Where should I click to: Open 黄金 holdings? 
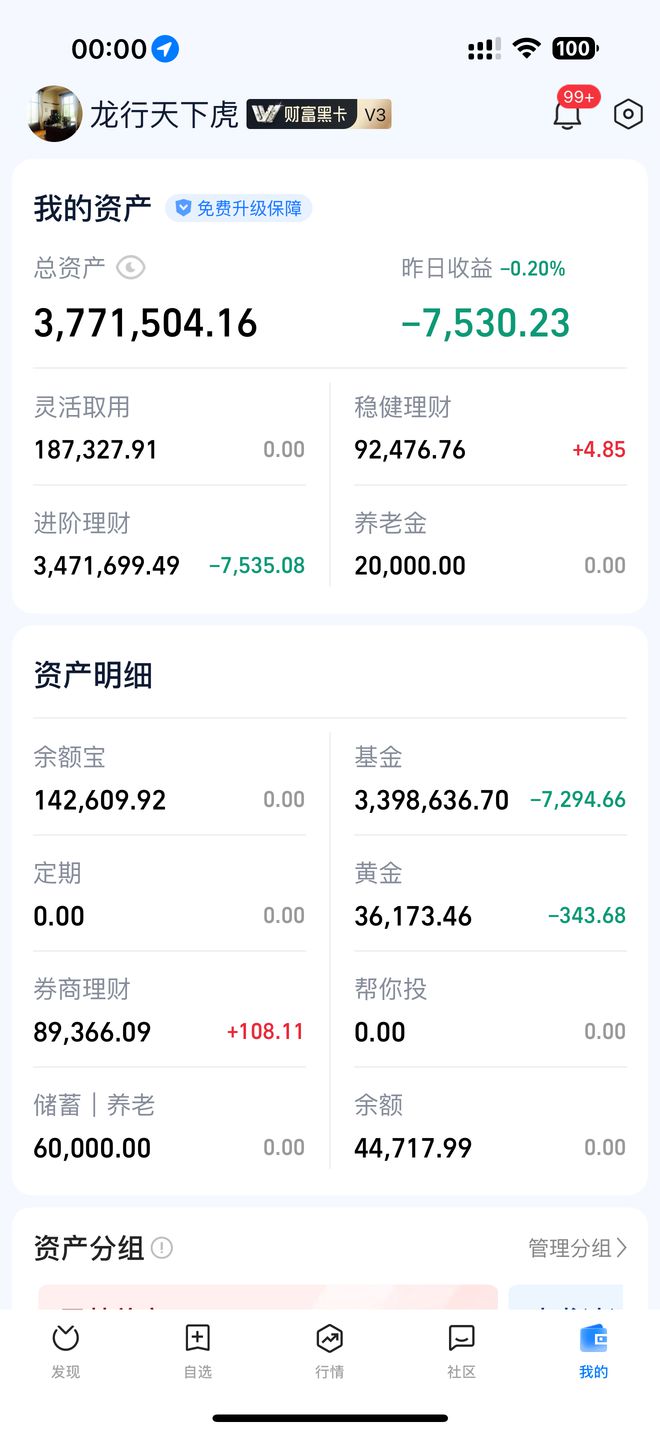point(490,894)
